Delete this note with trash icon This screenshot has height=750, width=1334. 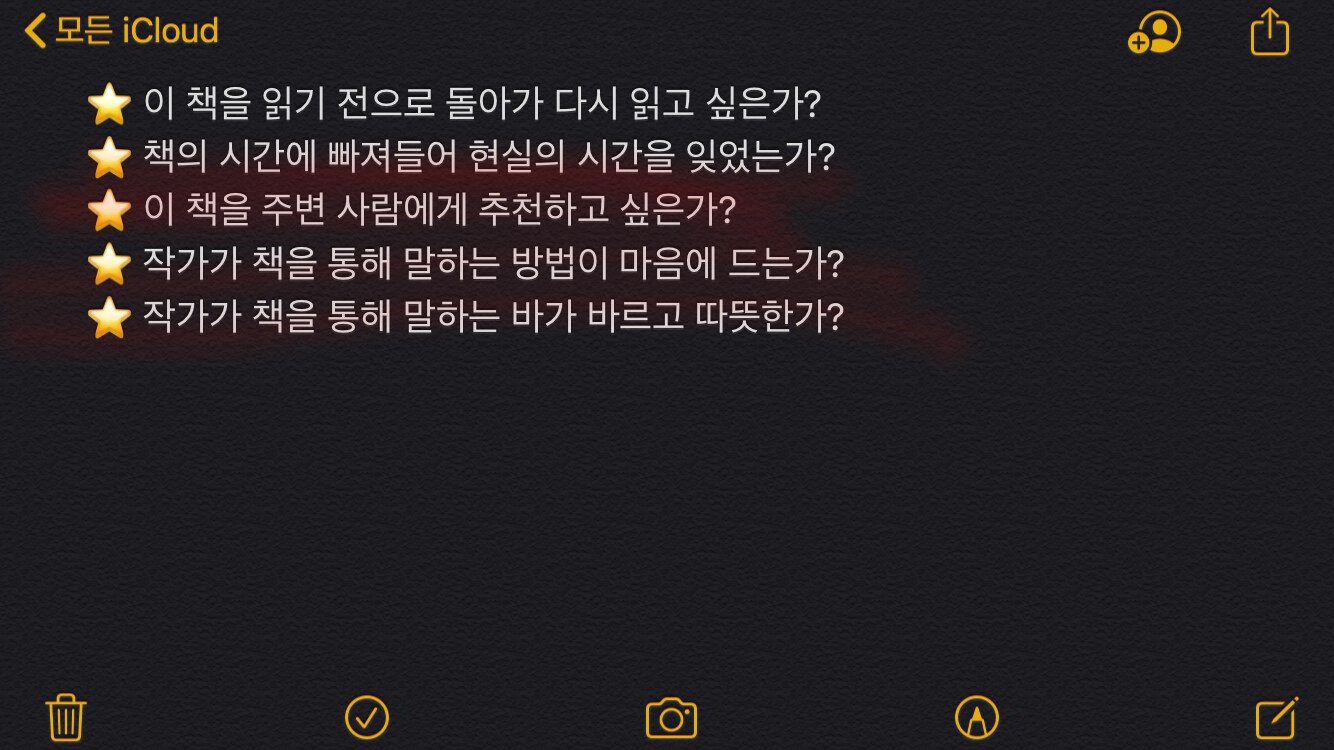(x=66, y=717)
